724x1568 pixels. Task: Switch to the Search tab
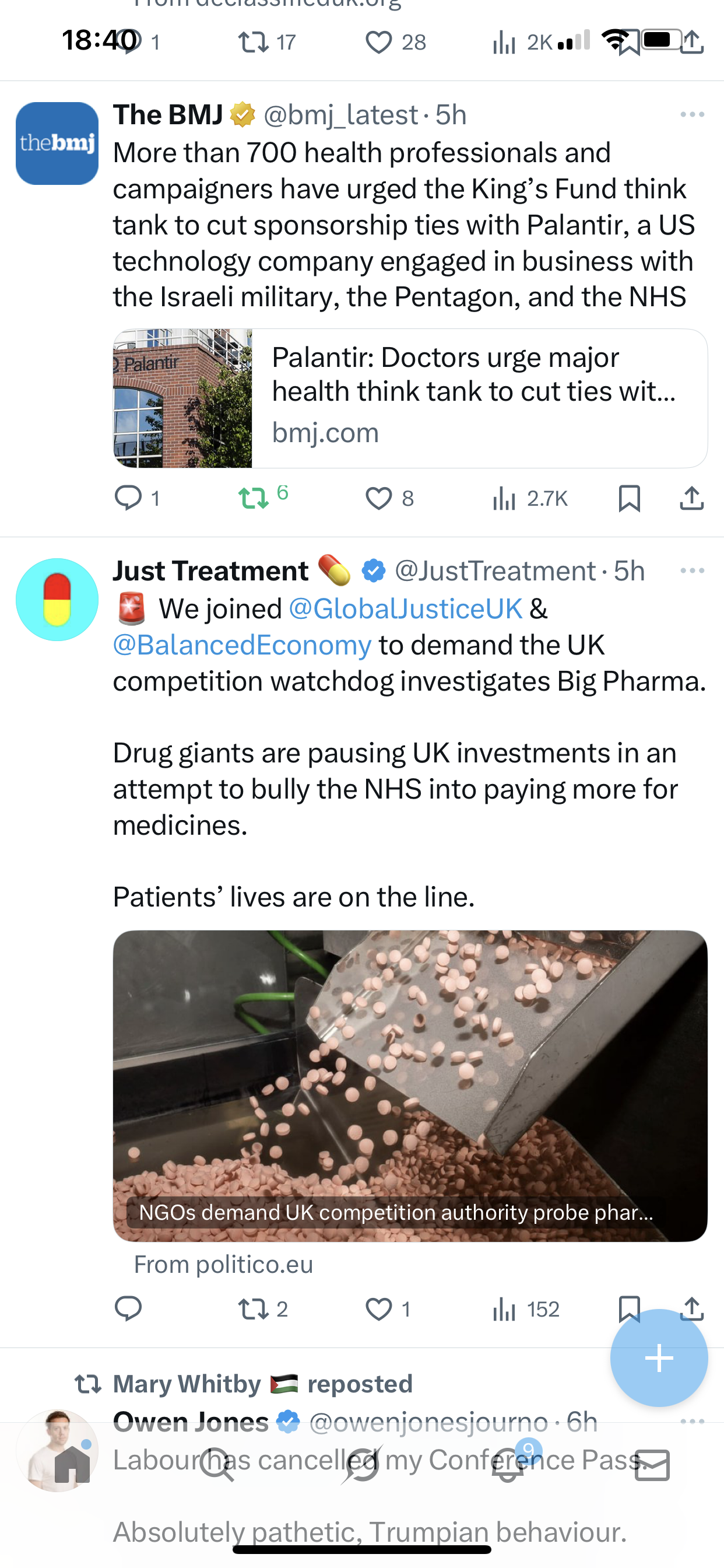point(217,1465)
